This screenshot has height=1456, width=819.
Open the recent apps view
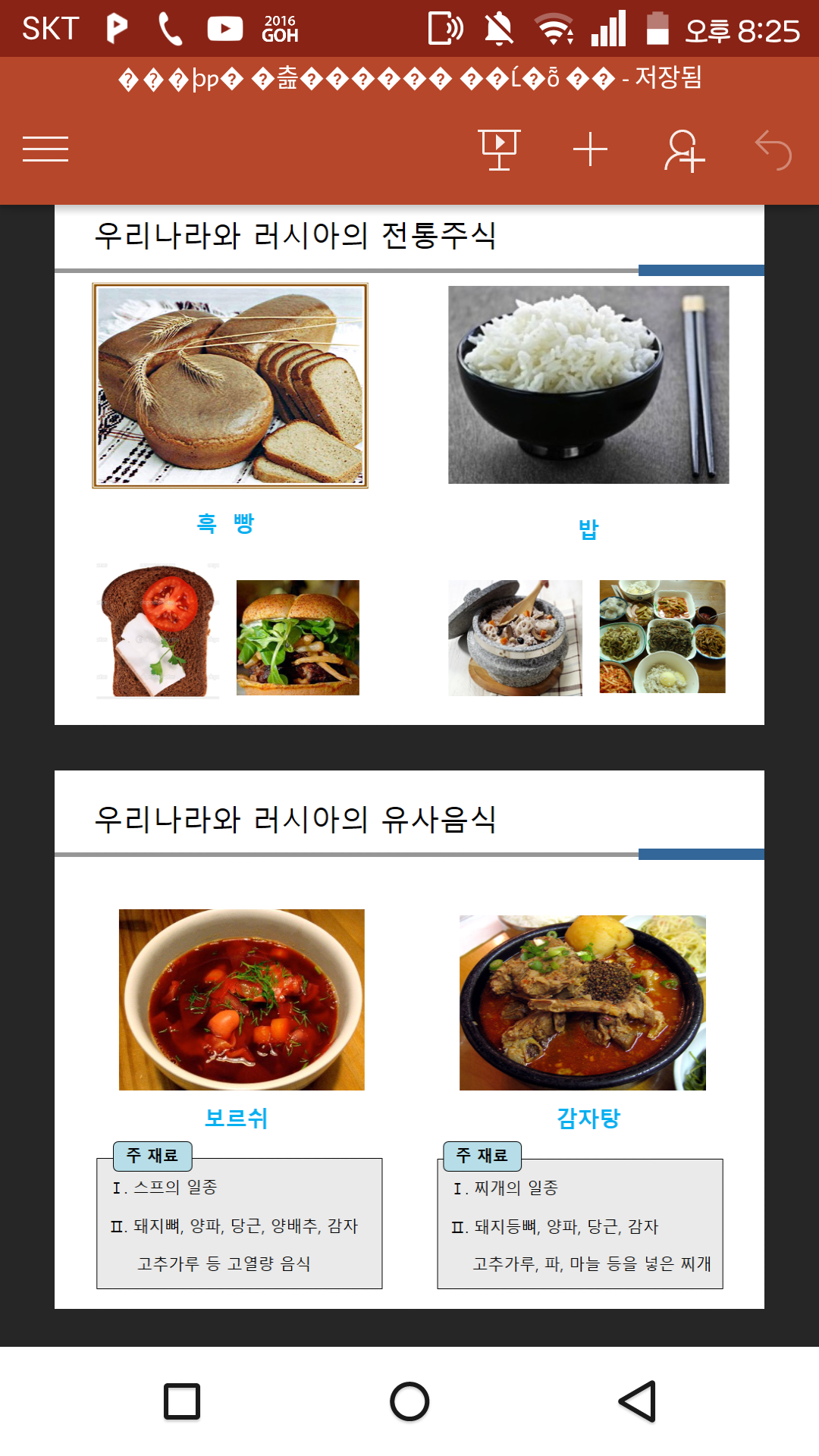(182, 1401)
